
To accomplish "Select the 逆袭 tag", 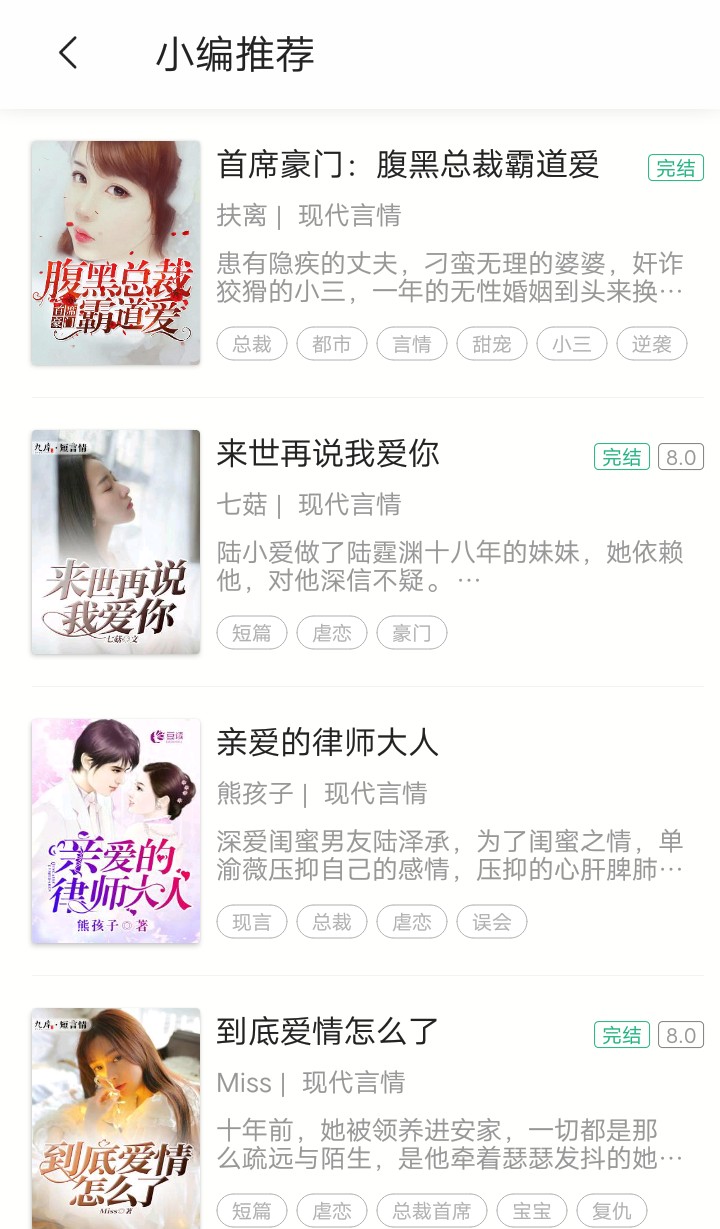I will 652,344.
